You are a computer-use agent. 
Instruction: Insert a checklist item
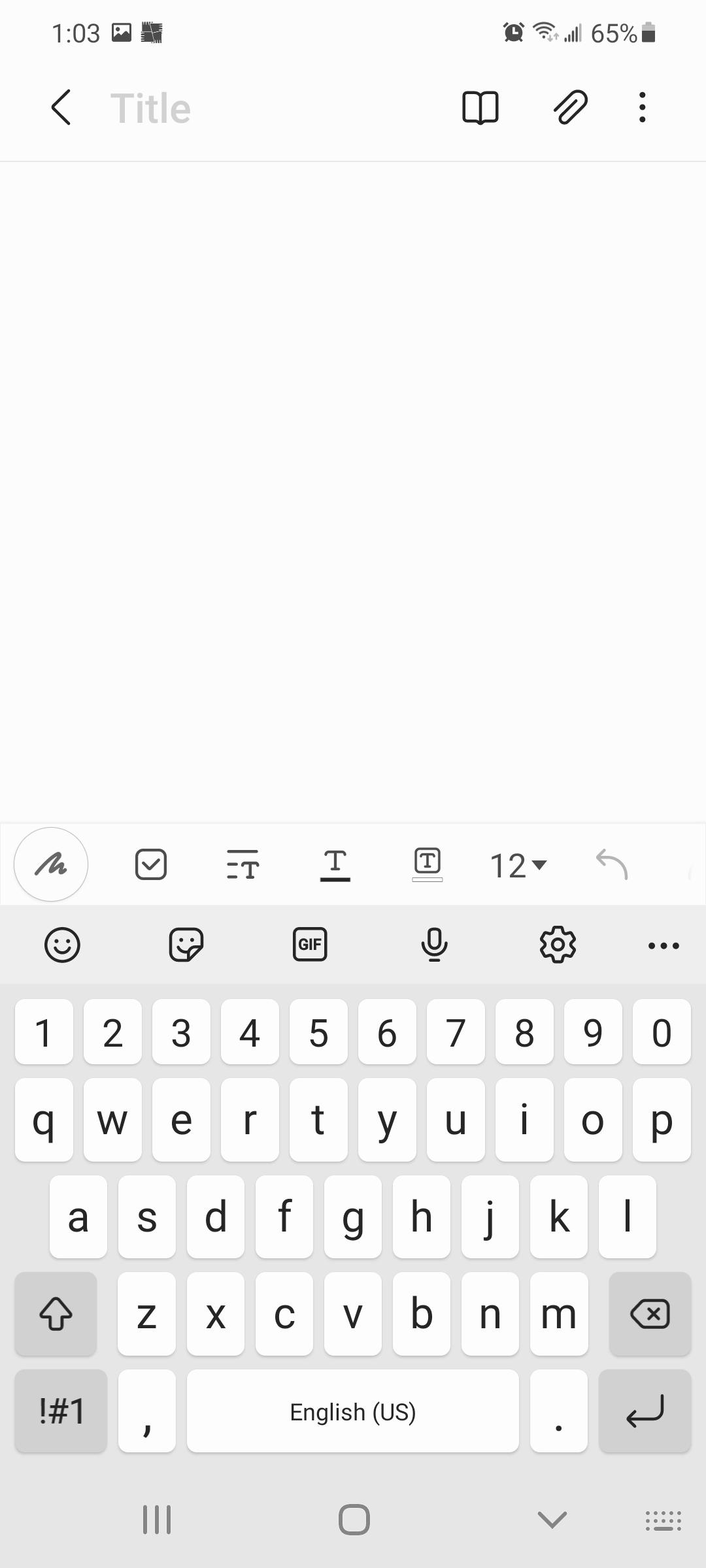(x=151, y=864)
